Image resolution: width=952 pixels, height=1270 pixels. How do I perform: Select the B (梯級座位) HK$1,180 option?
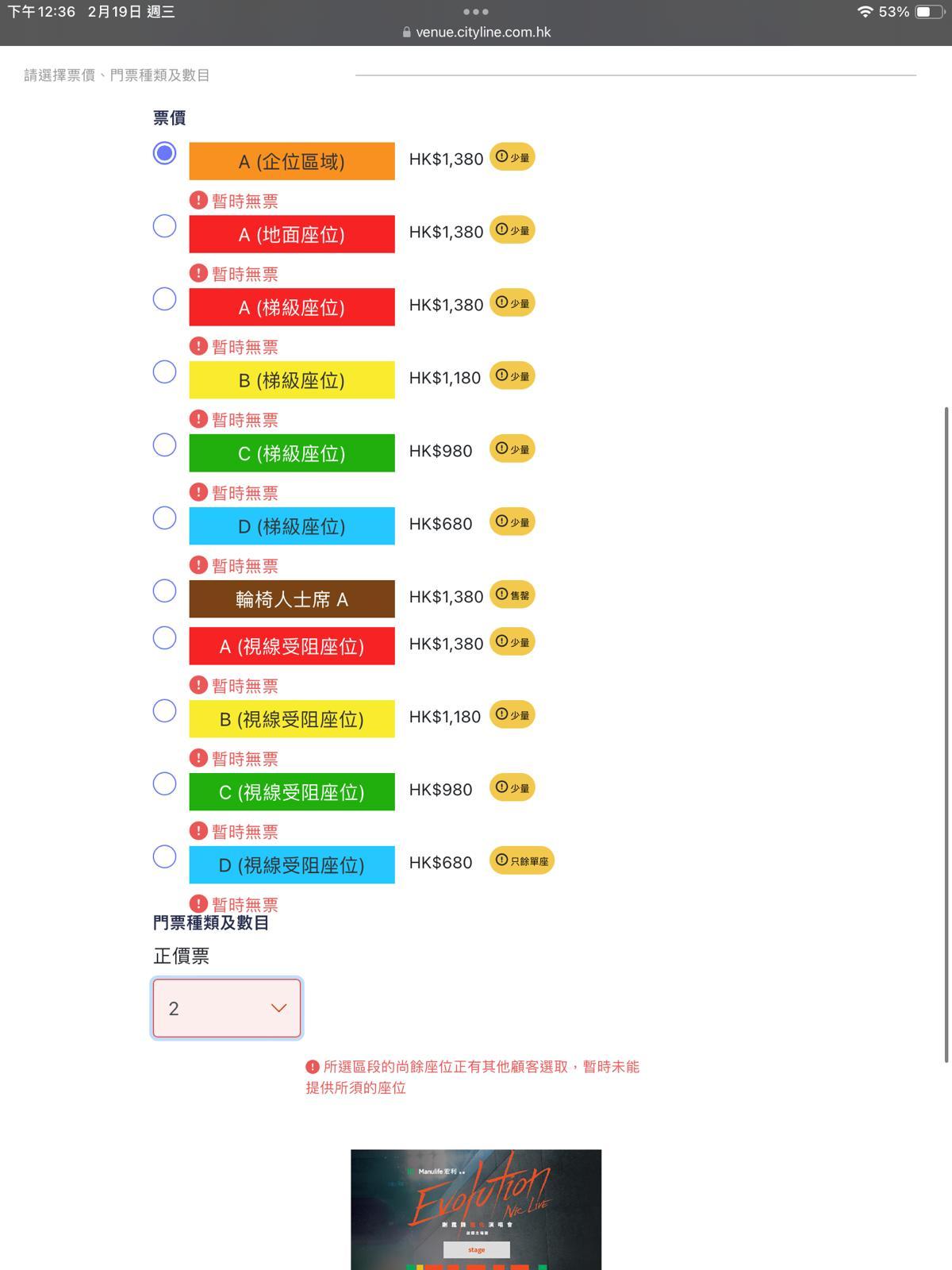[x=164, y=372]
